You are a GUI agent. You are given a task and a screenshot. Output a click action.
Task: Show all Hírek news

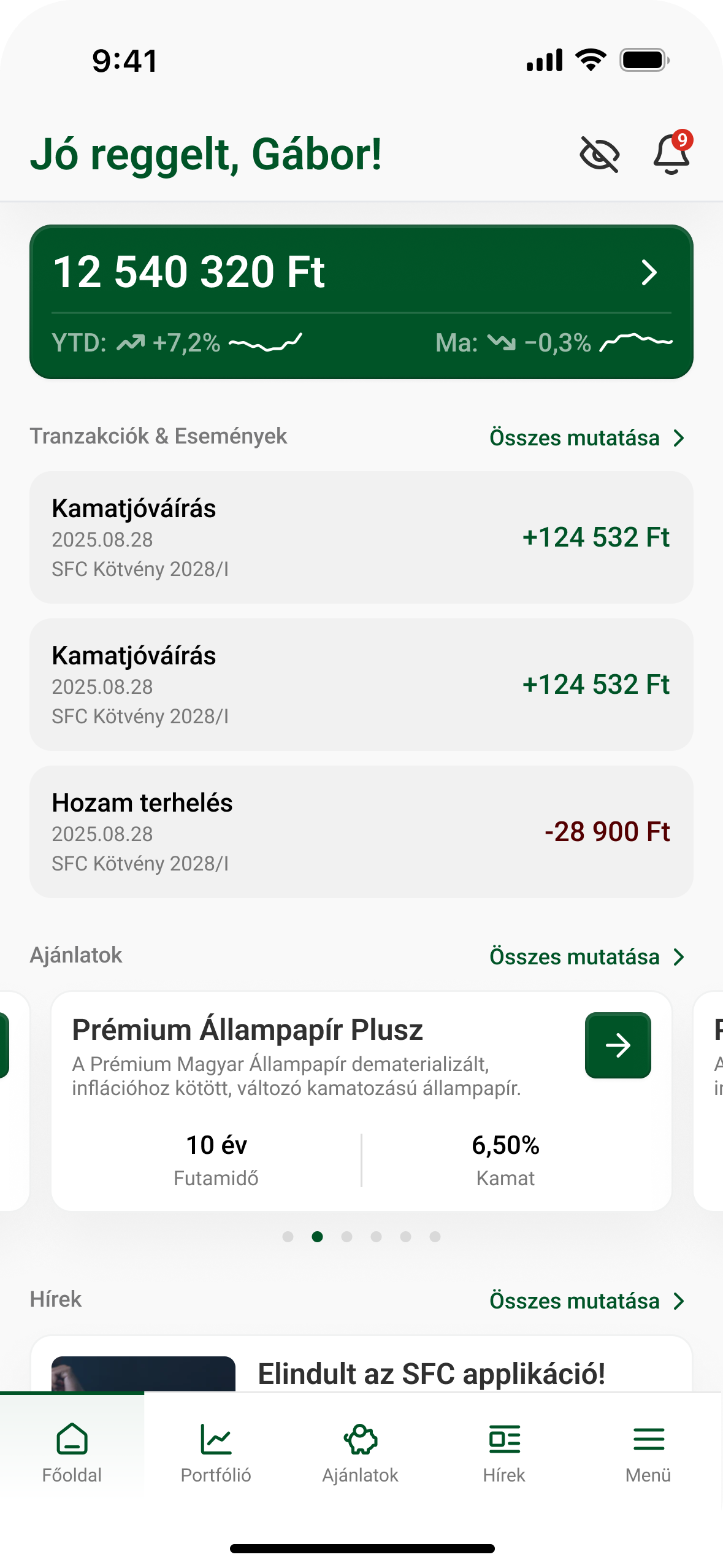[586, 1301]
